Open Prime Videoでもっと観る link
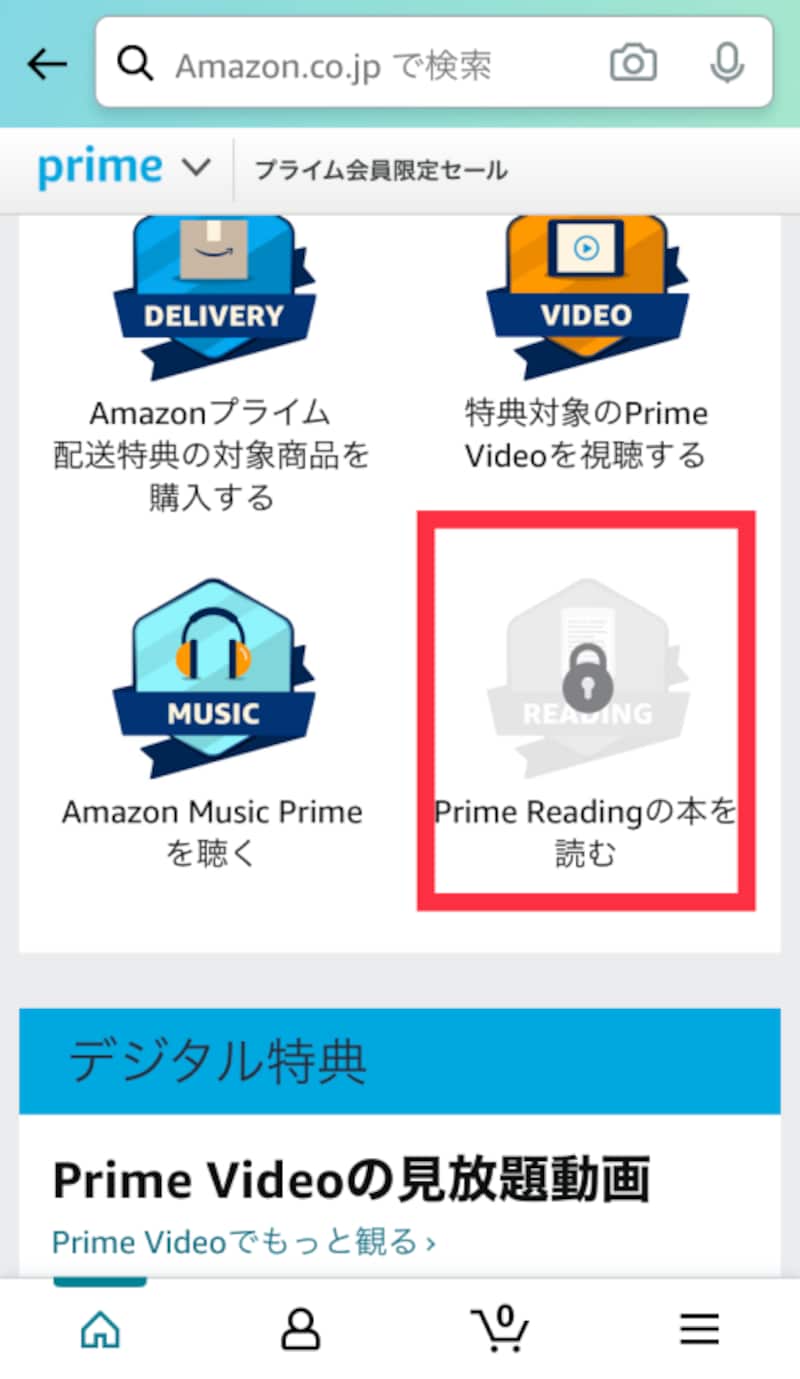Viewport: 800px width, 1379px height. 244,1242
